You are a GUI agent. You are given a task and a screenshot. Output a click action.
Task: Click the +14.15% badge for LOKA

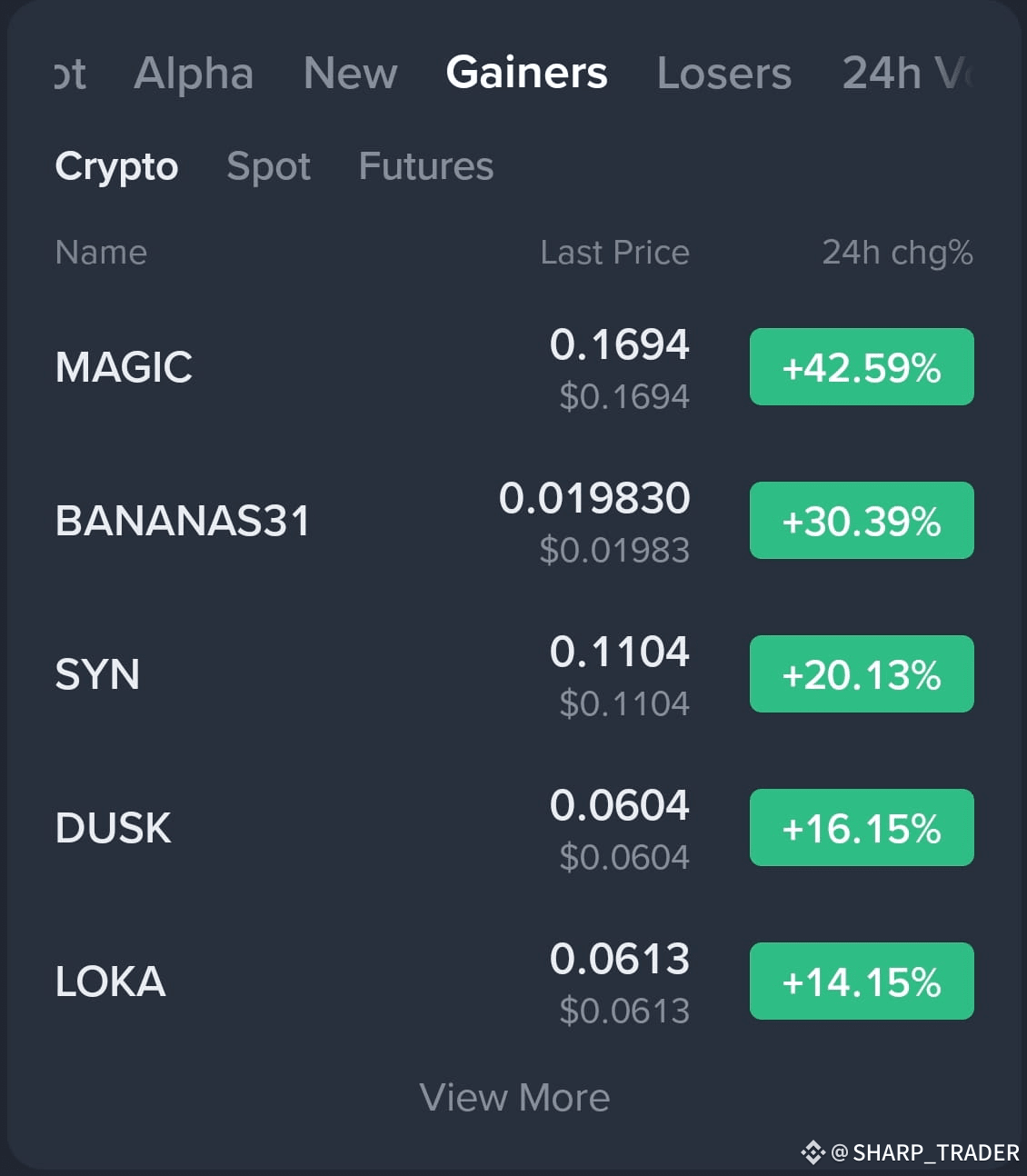[x=862, y=981]
